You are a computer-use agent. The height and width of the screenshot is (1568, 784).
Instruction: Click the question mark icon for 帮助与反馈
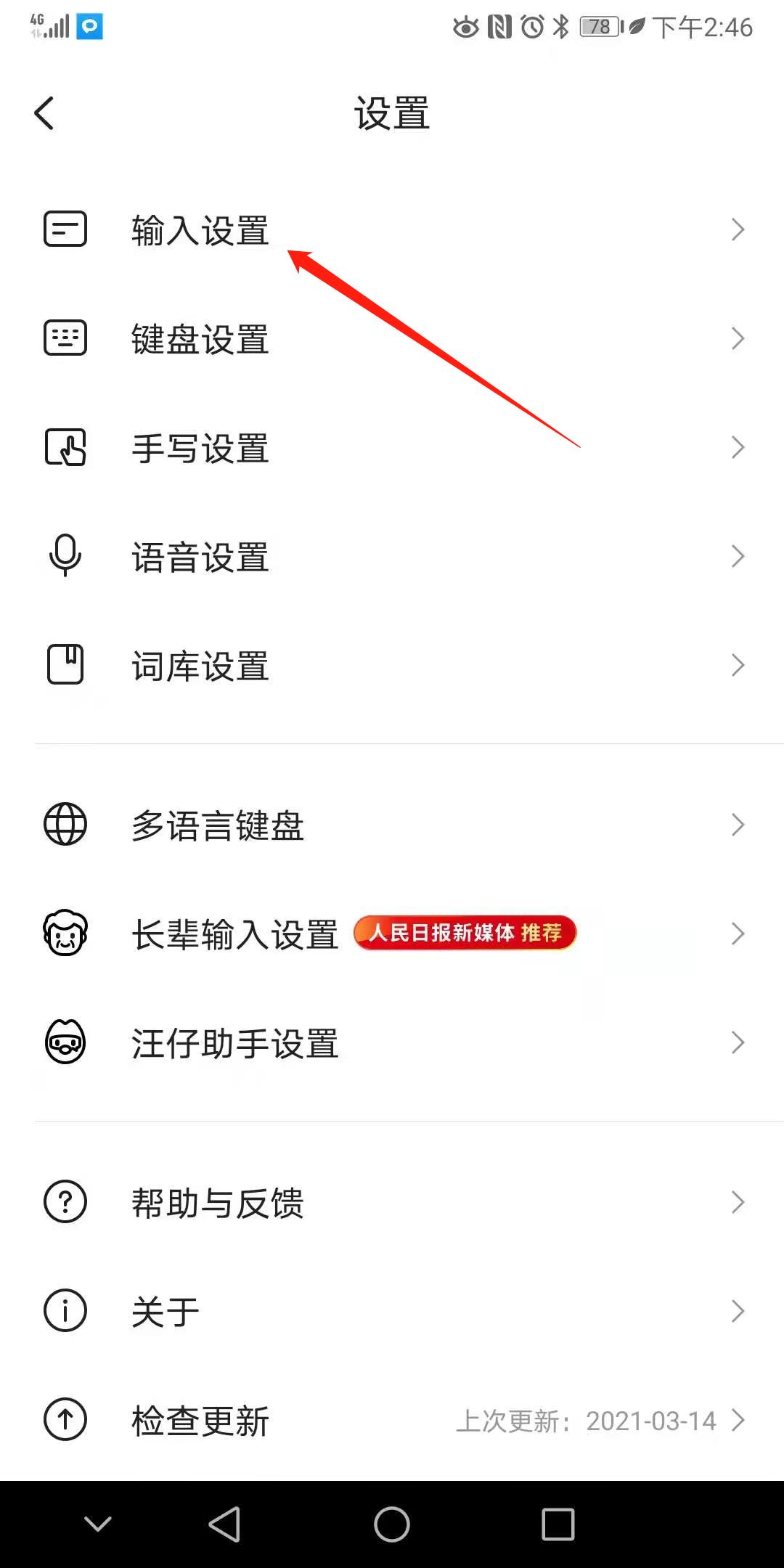coord(65,1203)
